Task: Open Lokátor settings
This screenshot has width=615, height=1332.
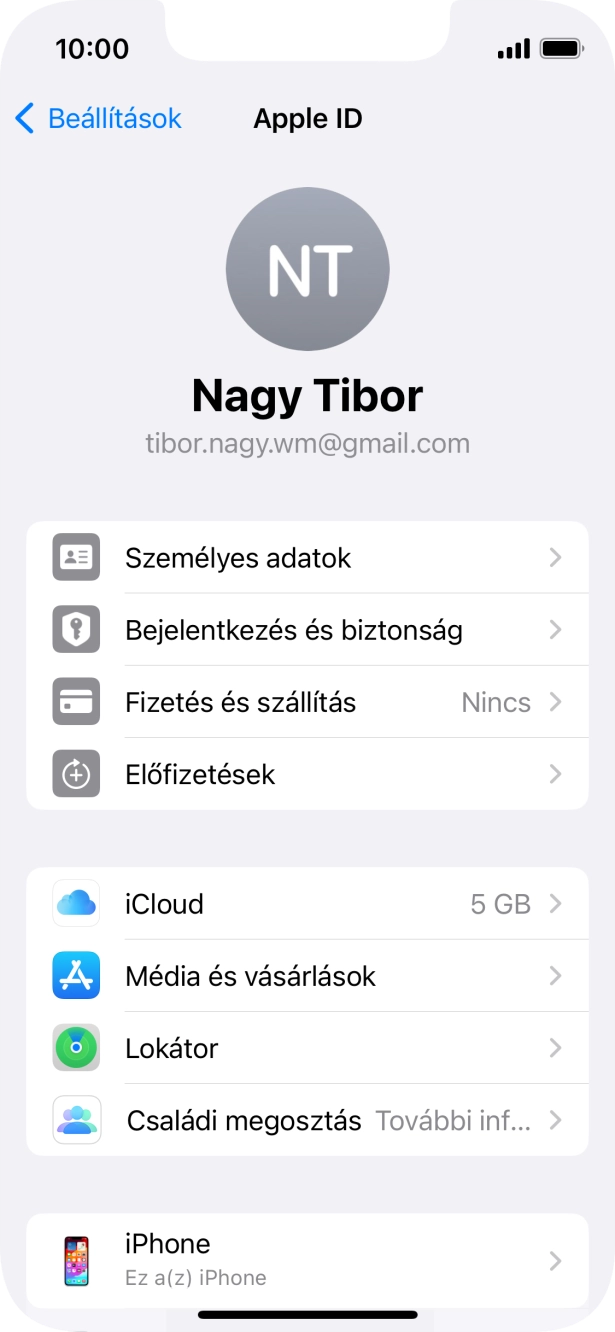Action: click(307, 1048)
